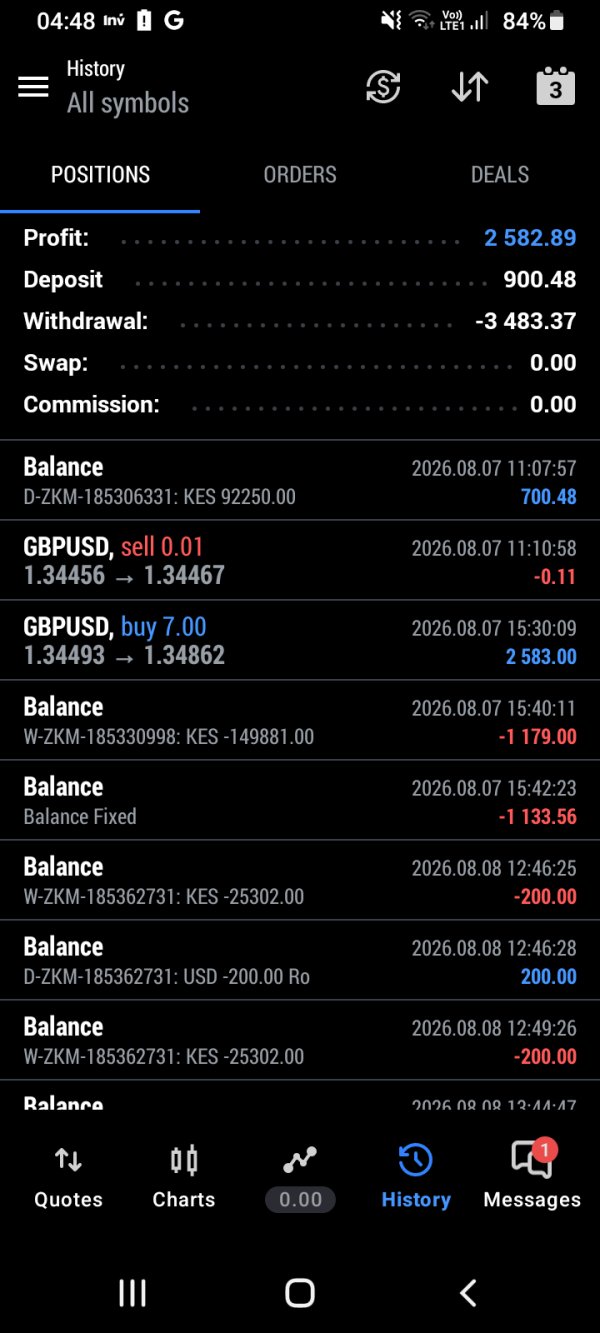Open the calendar date range picker
Screen dimensions: 600x1333
pyautogui.click(x=556, y=87)
